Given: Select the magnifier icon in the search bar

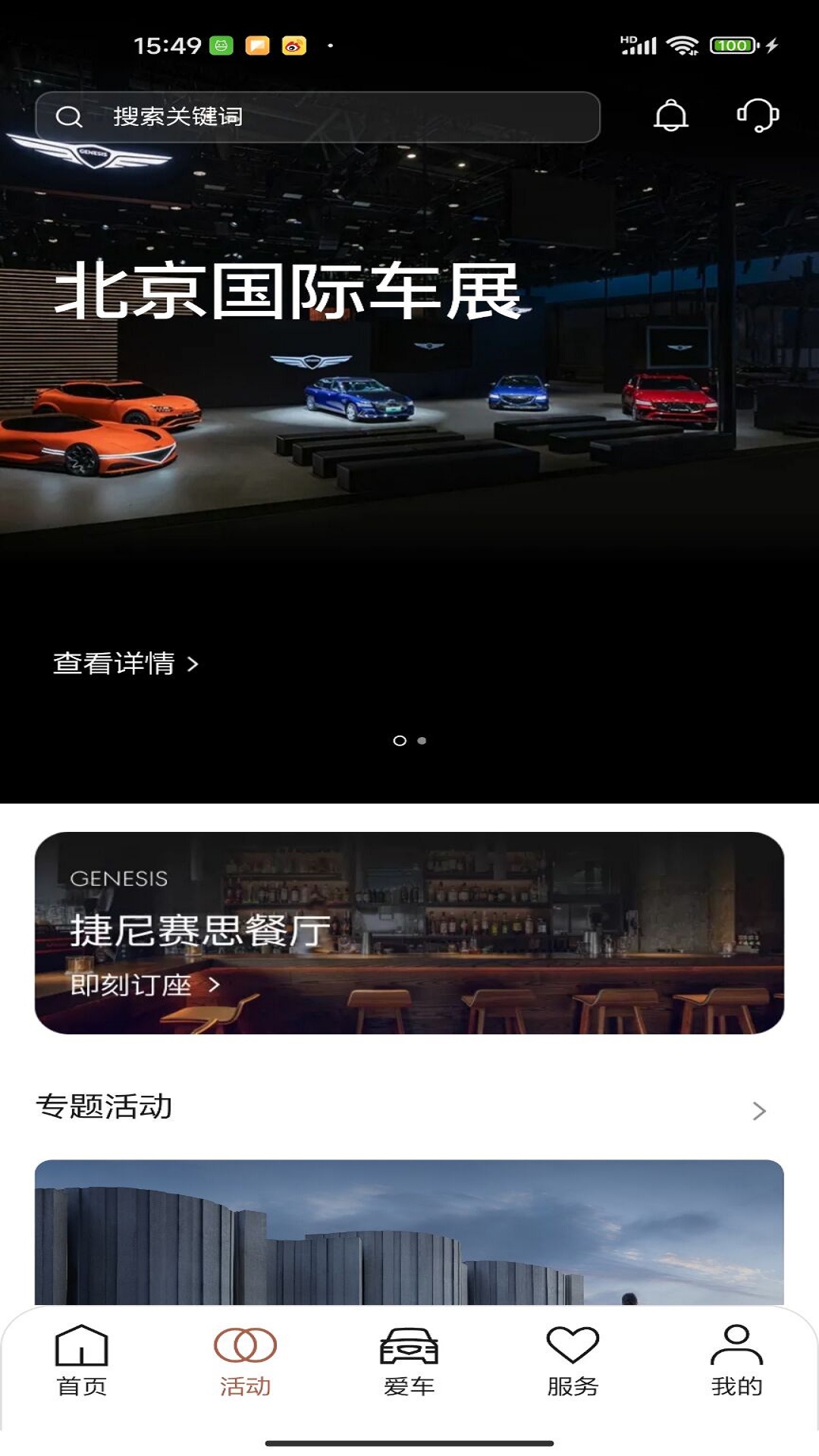Looking at the screenshot, I should [71, 116].
